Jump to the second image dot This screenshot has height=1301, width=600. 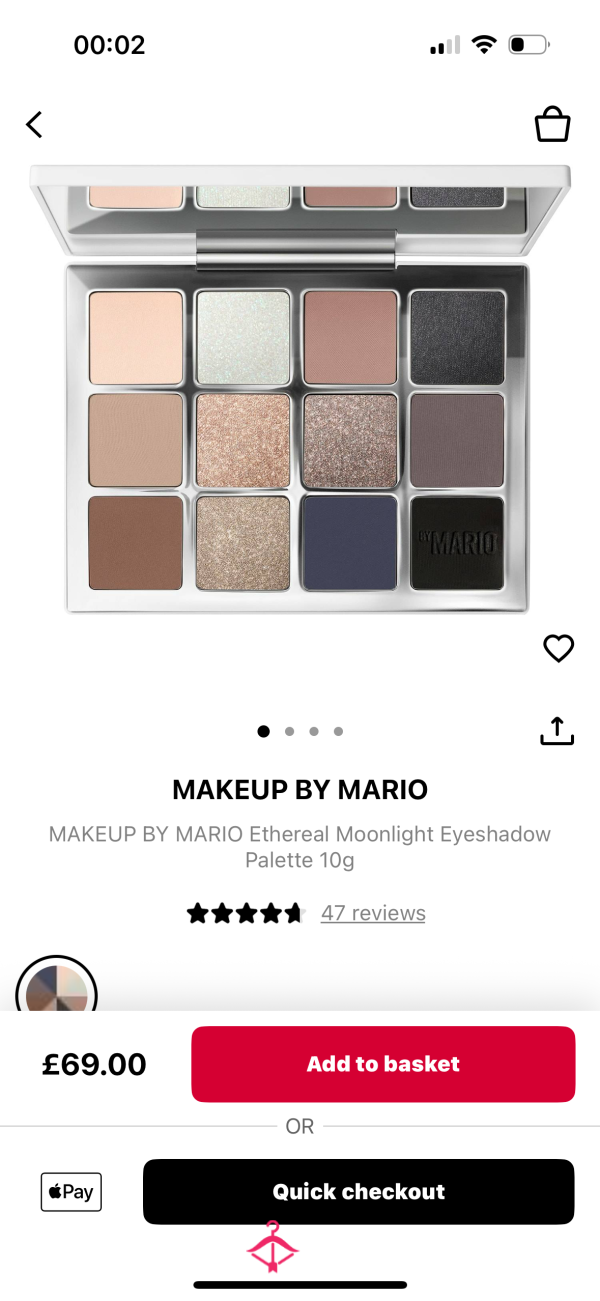point(289,731)
